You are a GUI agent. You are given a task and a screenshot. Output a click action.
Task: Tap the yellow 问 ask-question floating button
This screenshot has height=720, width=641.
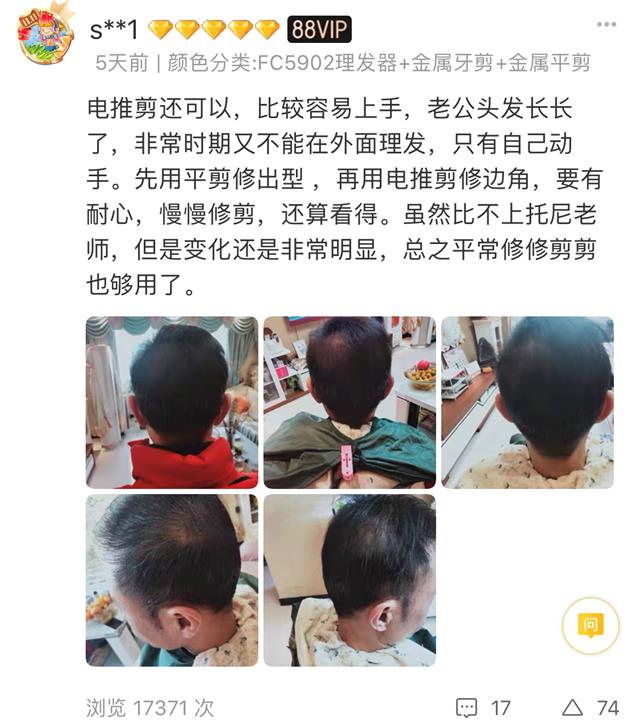click(x=591, y=627)
